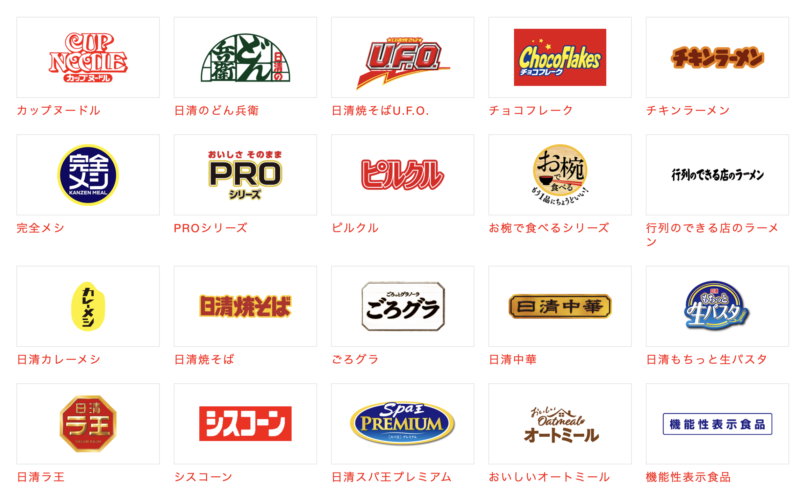Open 日清焼そばU.F.O. brand page
This screenshot has height=491, width=800.
click(403, 57)
